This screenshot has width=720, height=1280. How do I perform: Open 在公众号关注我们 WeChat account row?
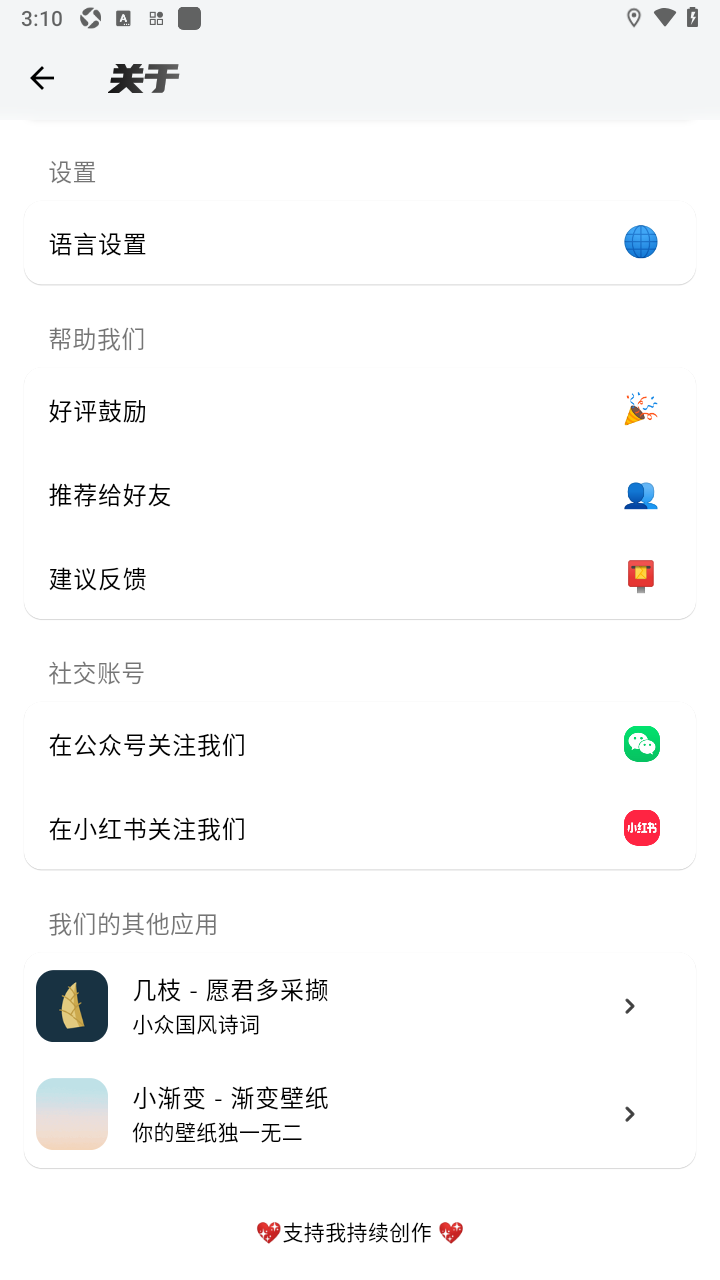pos(360,745)
